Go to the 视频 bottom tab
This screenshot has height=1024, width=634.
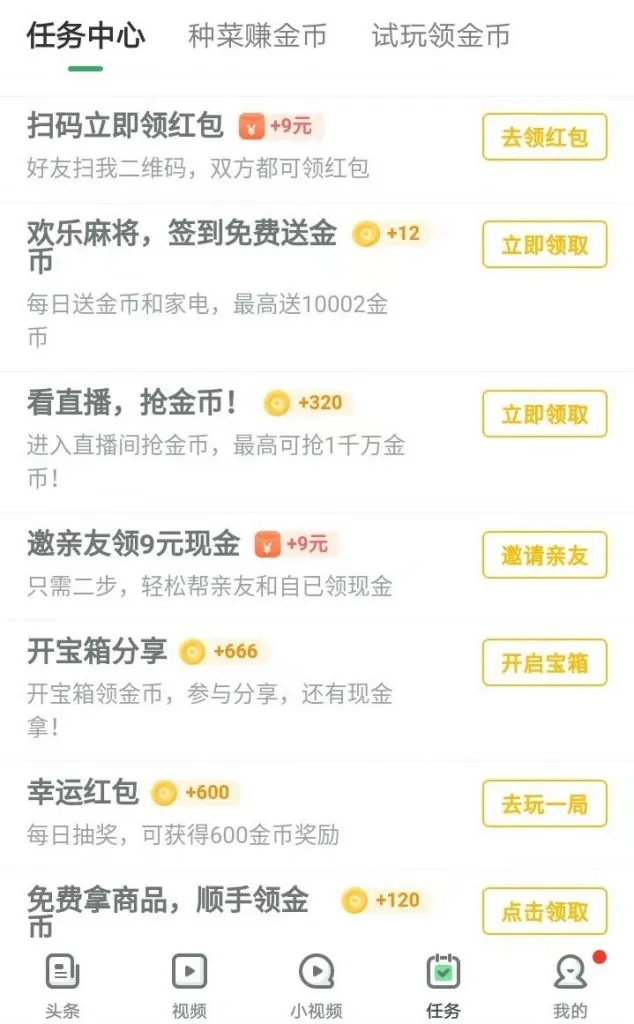(x=189, y=985)
